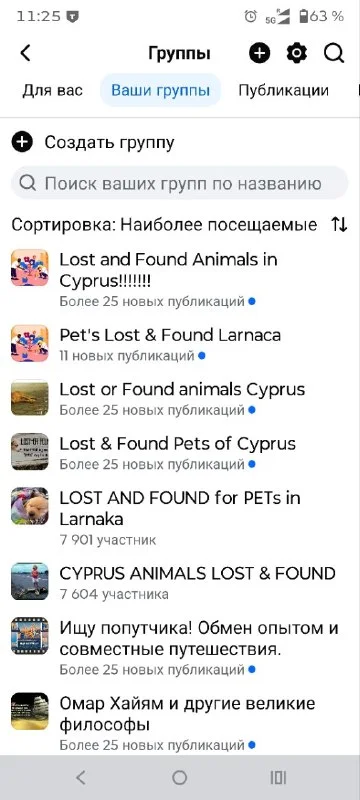Open the magnifier search icon in the header
The image size is (360, 800).
pos(334,53)
